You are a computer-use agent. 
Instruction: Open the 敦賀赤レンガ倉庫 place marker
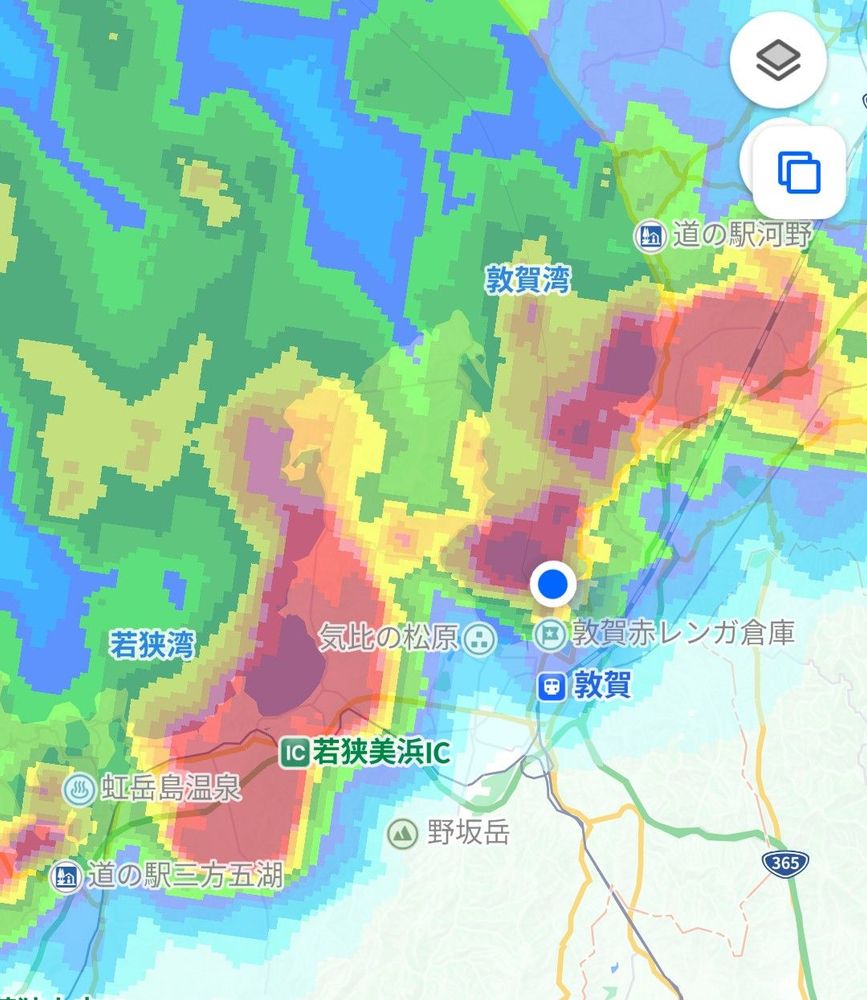tap(549, 634)
